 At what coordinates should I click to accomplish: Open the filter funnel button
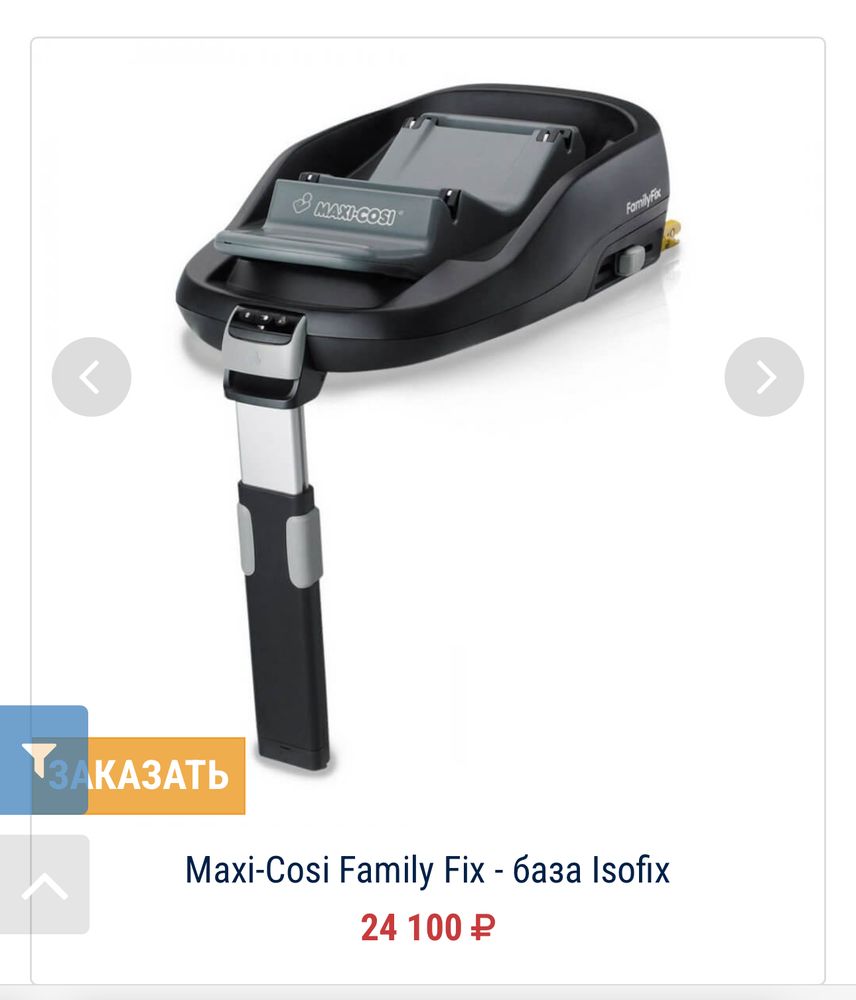tap(43, 760)
